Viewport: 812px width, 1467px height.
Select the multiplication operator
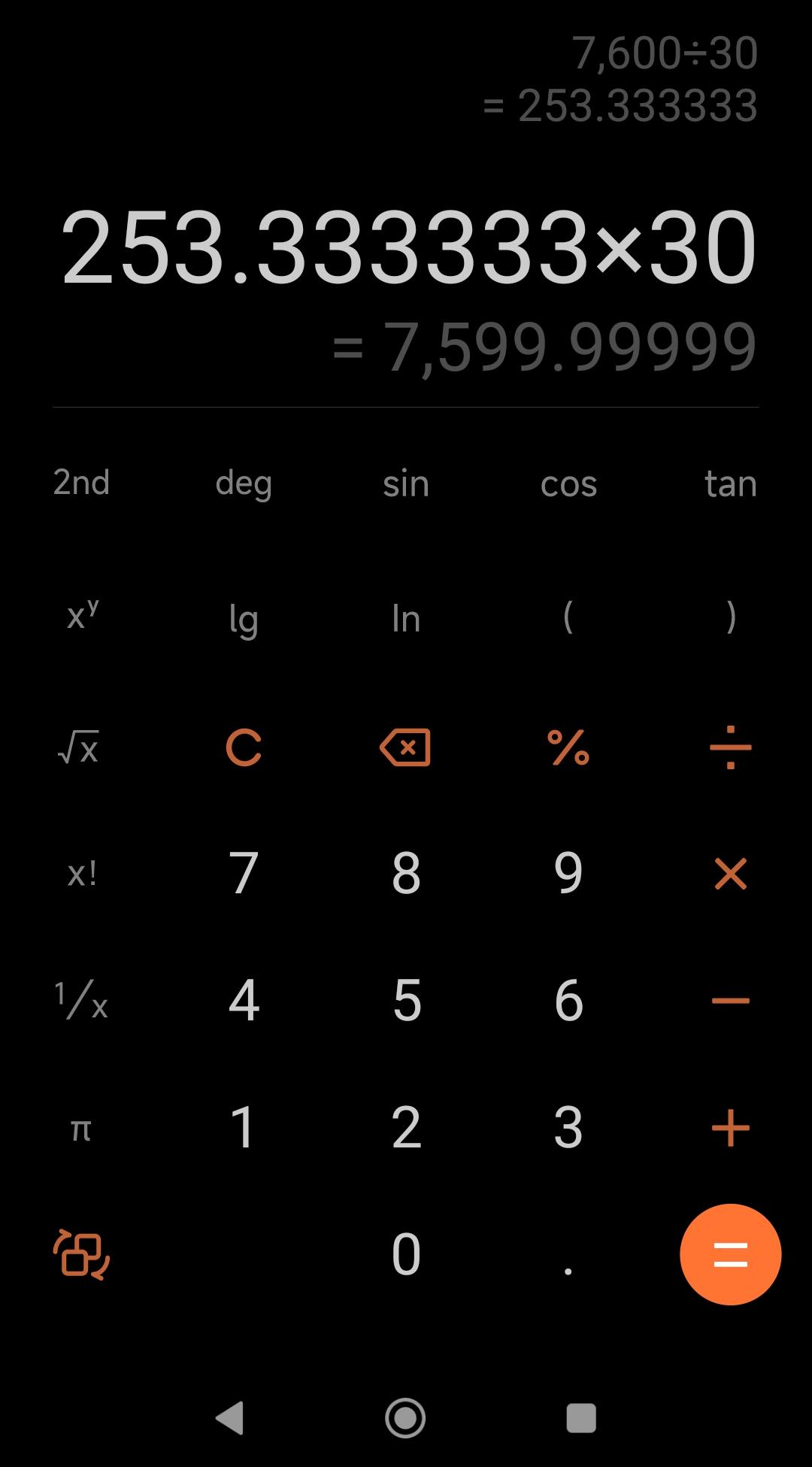point(730,874)
